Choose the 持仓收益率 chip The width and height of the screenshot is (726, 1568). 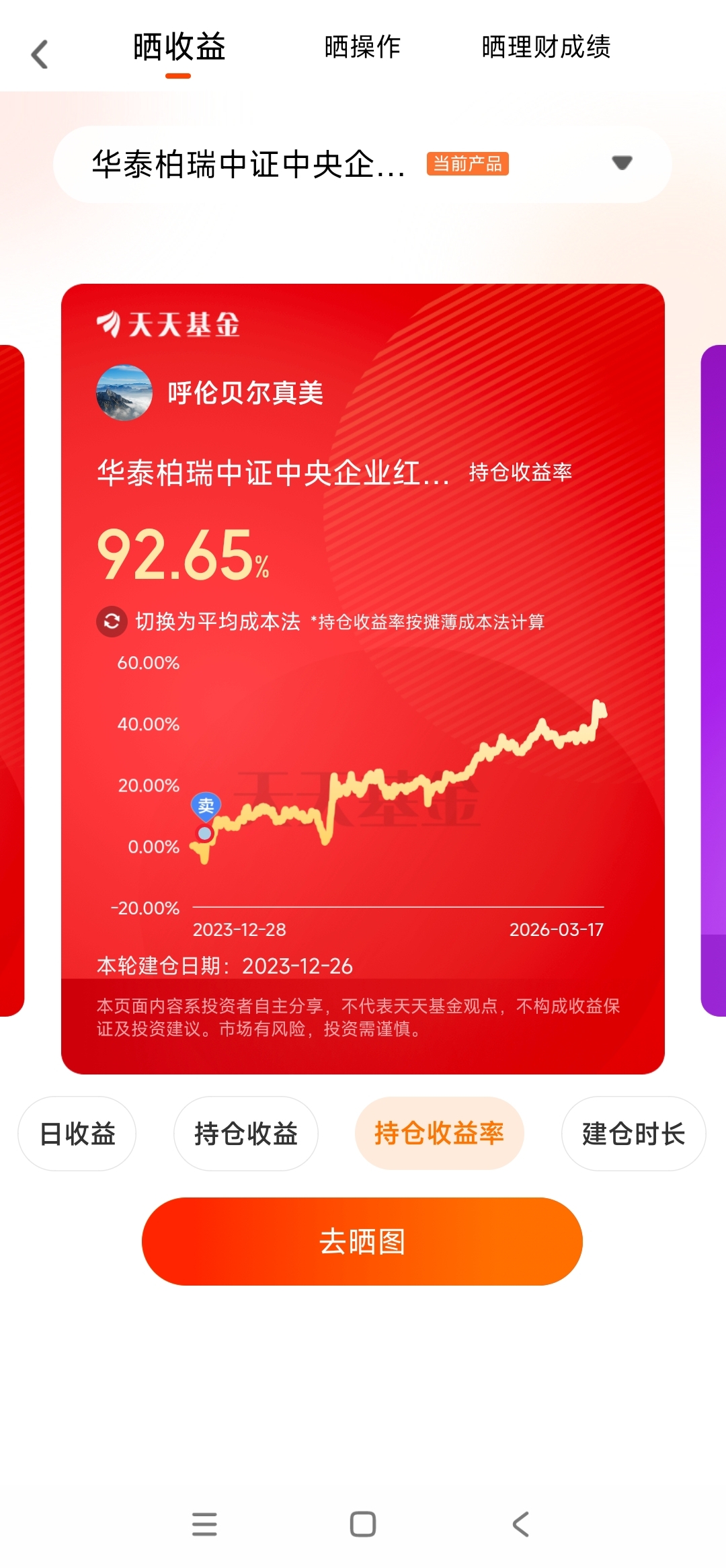(x=439, y=1134)
